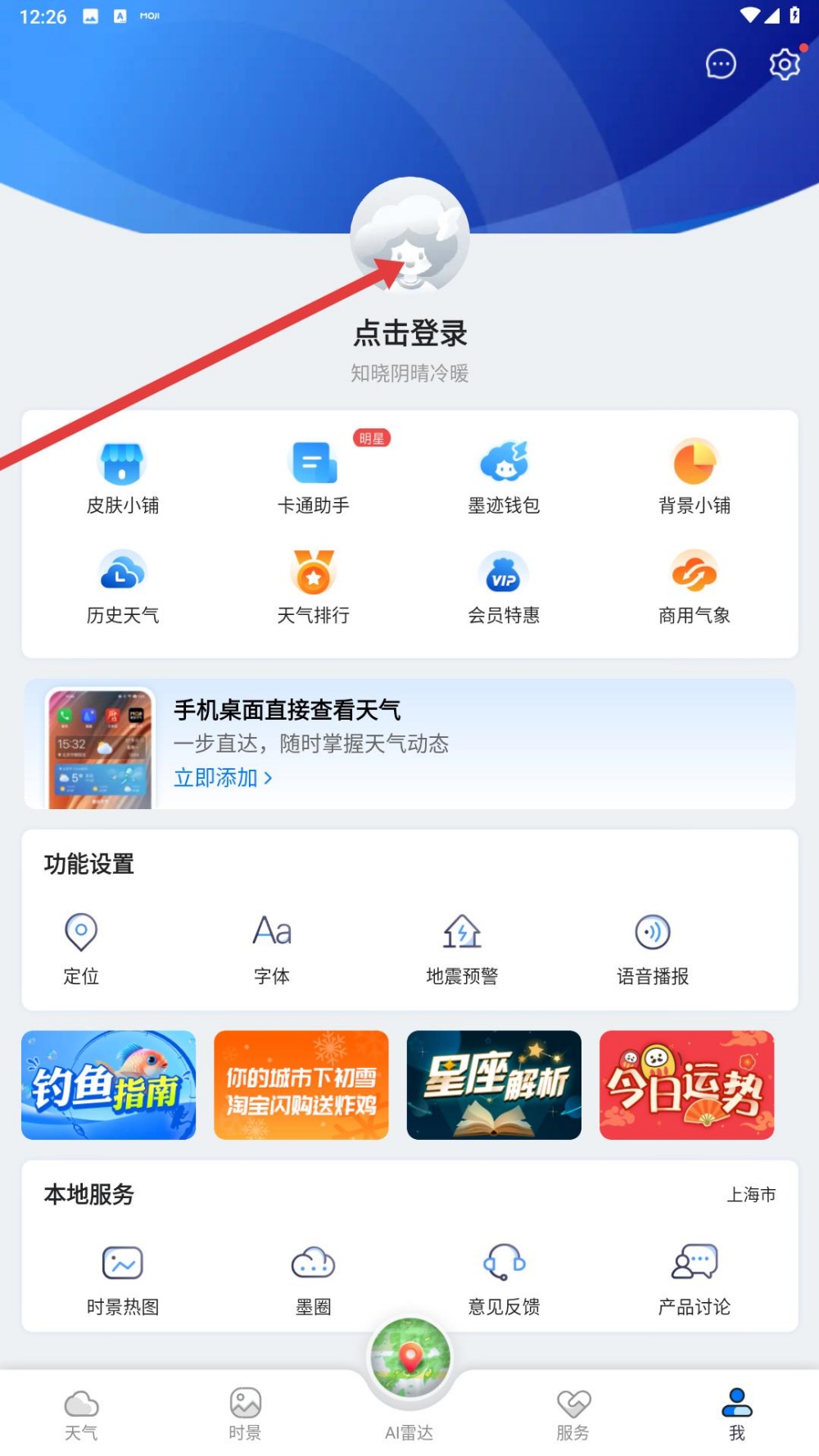Open the 钓鱼指南 fishing guide banner
Image resolution: width=819 pixels, height=1456 pixels.
pyautogui.click(x=109, y=1084)
